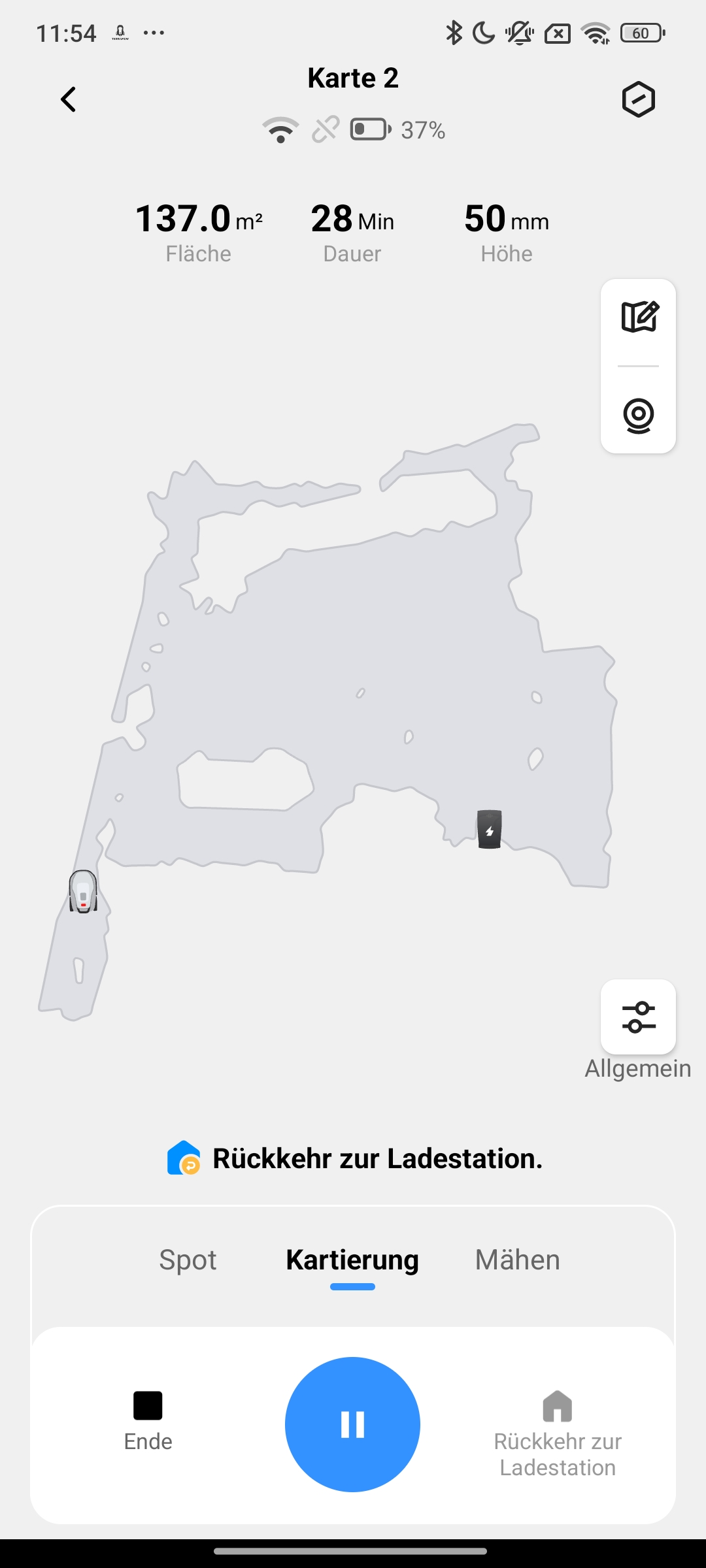Pause the mower with the blue button
Screen dimensions: 706x1568
(x=352, y=1424)
